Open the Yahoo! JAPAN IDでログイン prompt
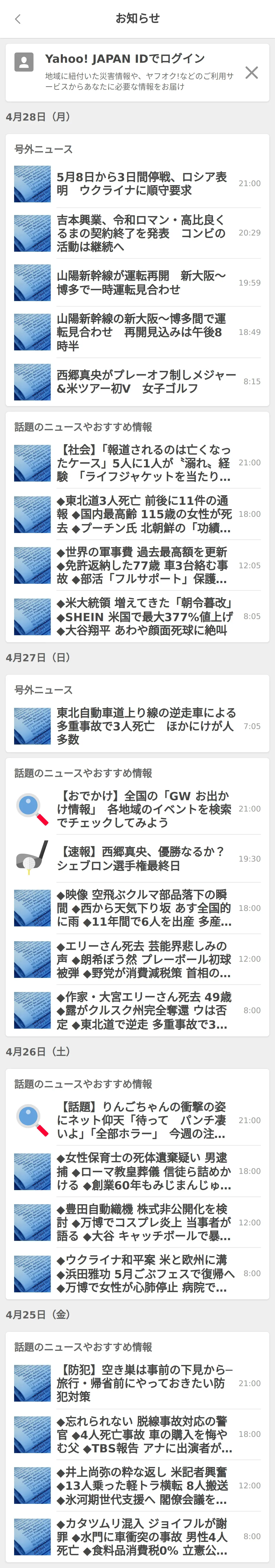 125,59
